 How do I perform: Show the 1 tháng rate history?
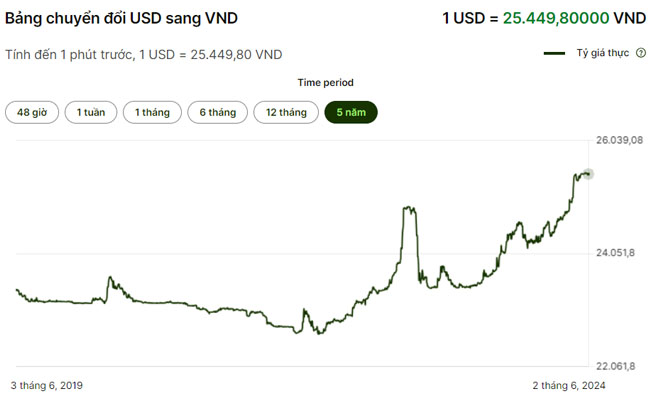(x=153, y=113)
